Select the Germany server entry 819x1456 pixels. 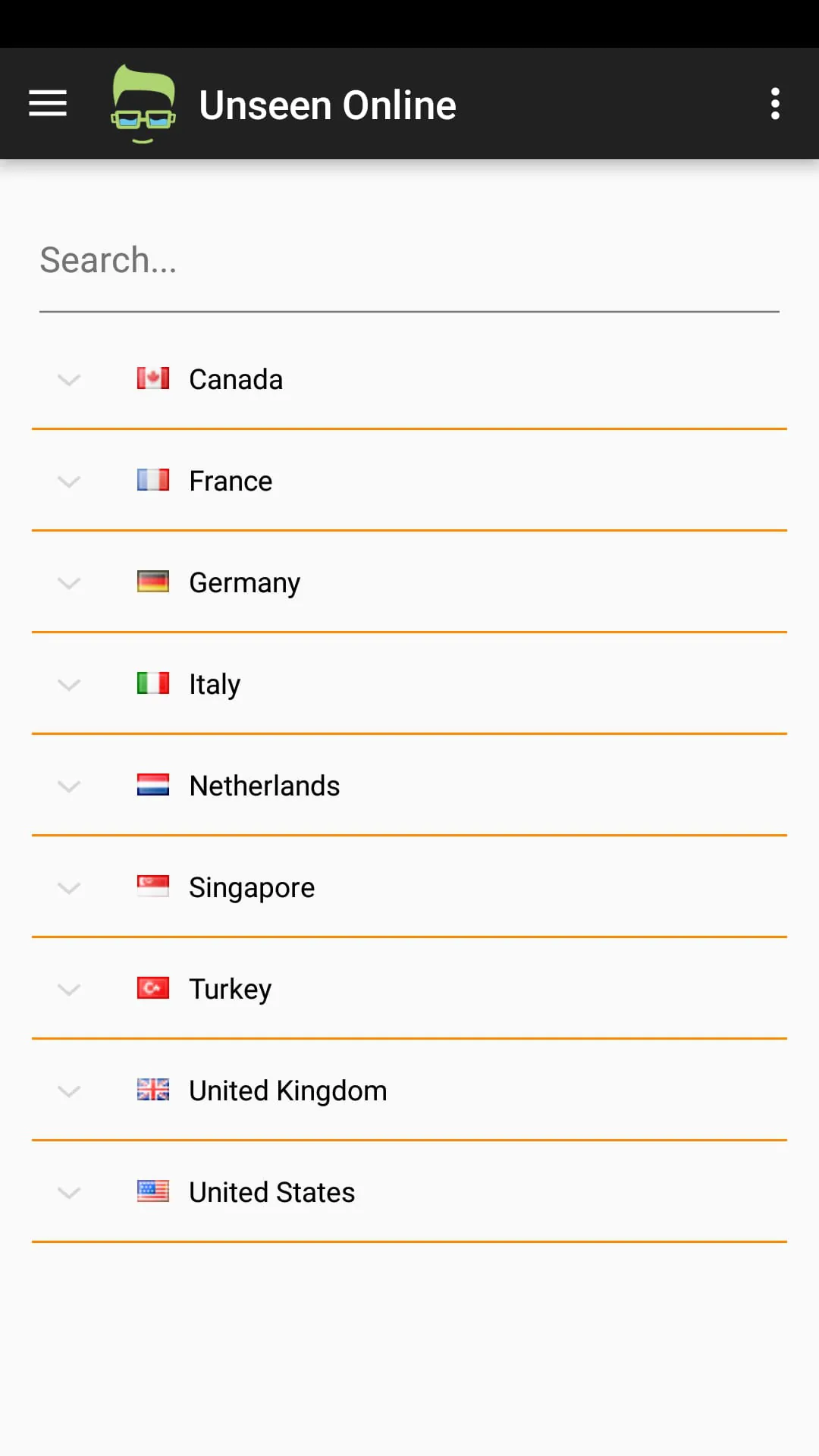tap(244, 582)
